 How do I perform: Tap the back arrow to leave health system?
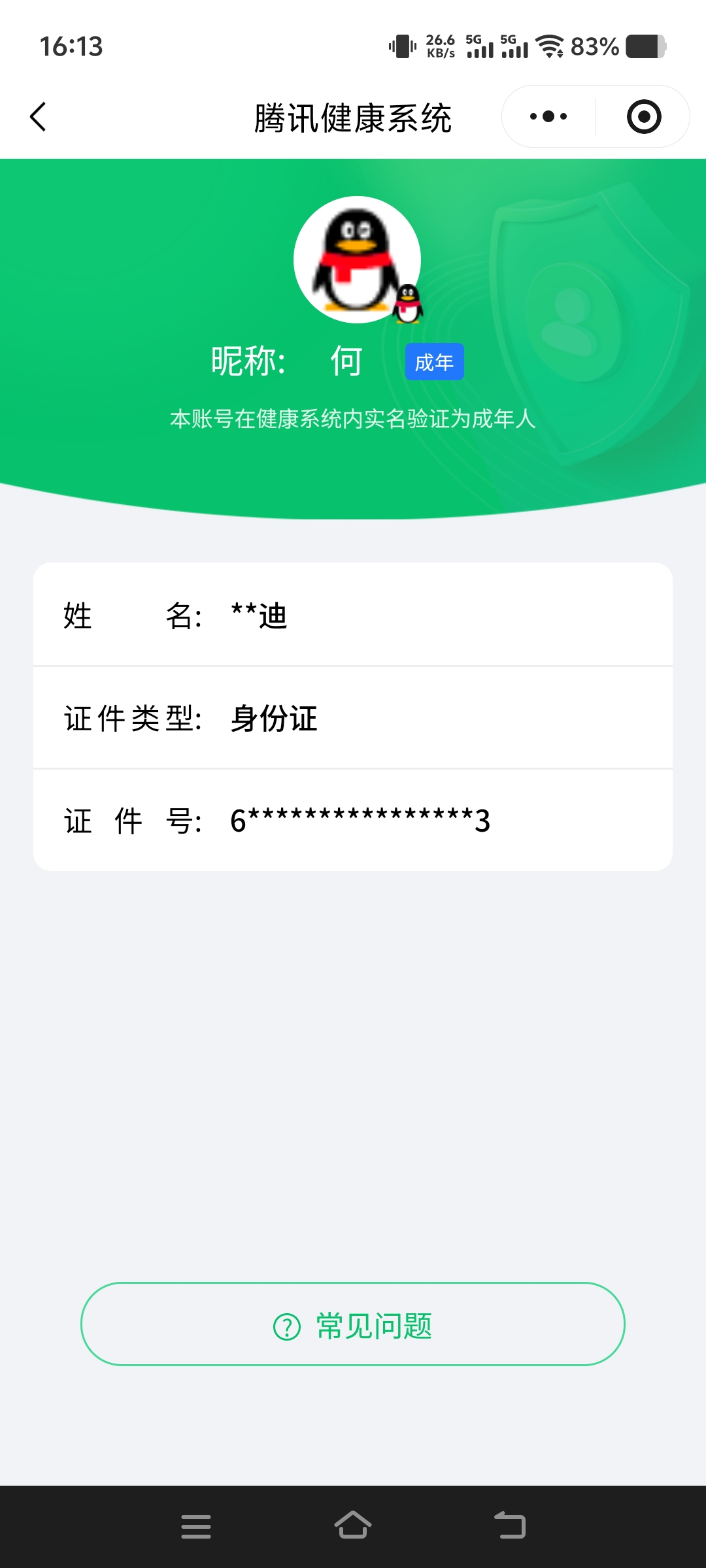[x=38, y=116]
